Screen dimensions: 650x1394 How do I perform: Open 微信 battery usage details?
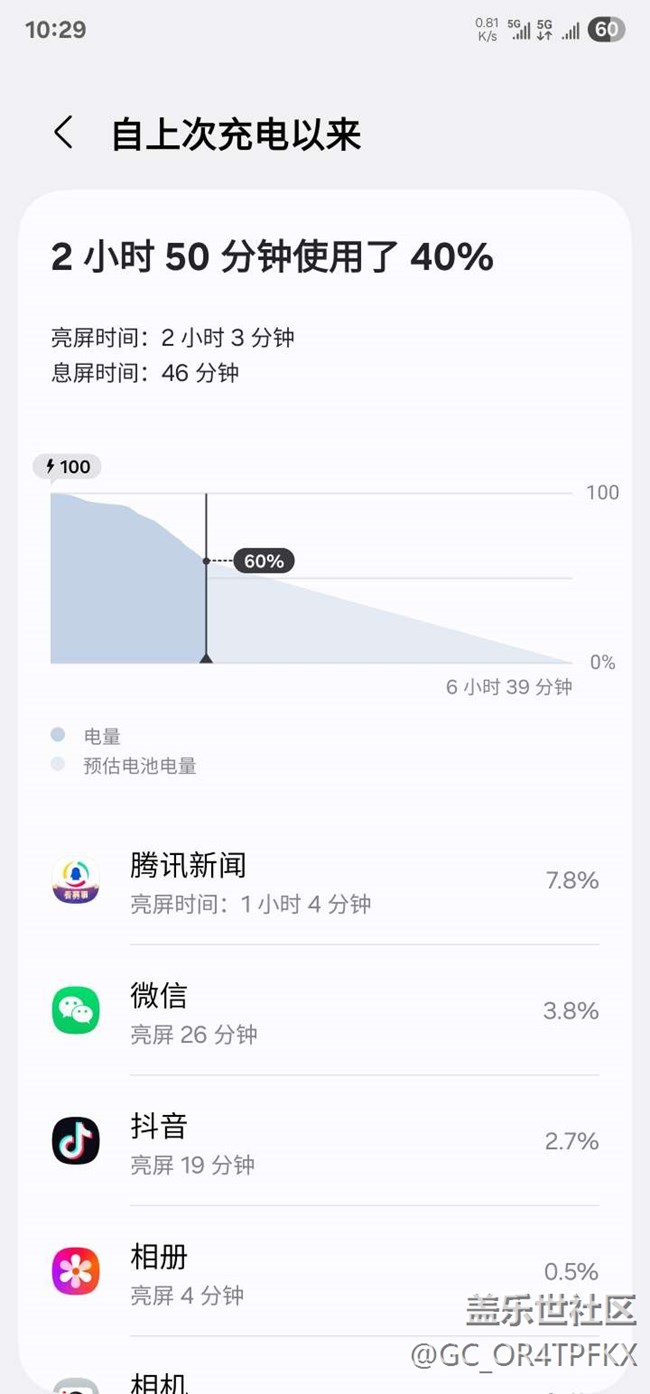(x=325, y=1012)
